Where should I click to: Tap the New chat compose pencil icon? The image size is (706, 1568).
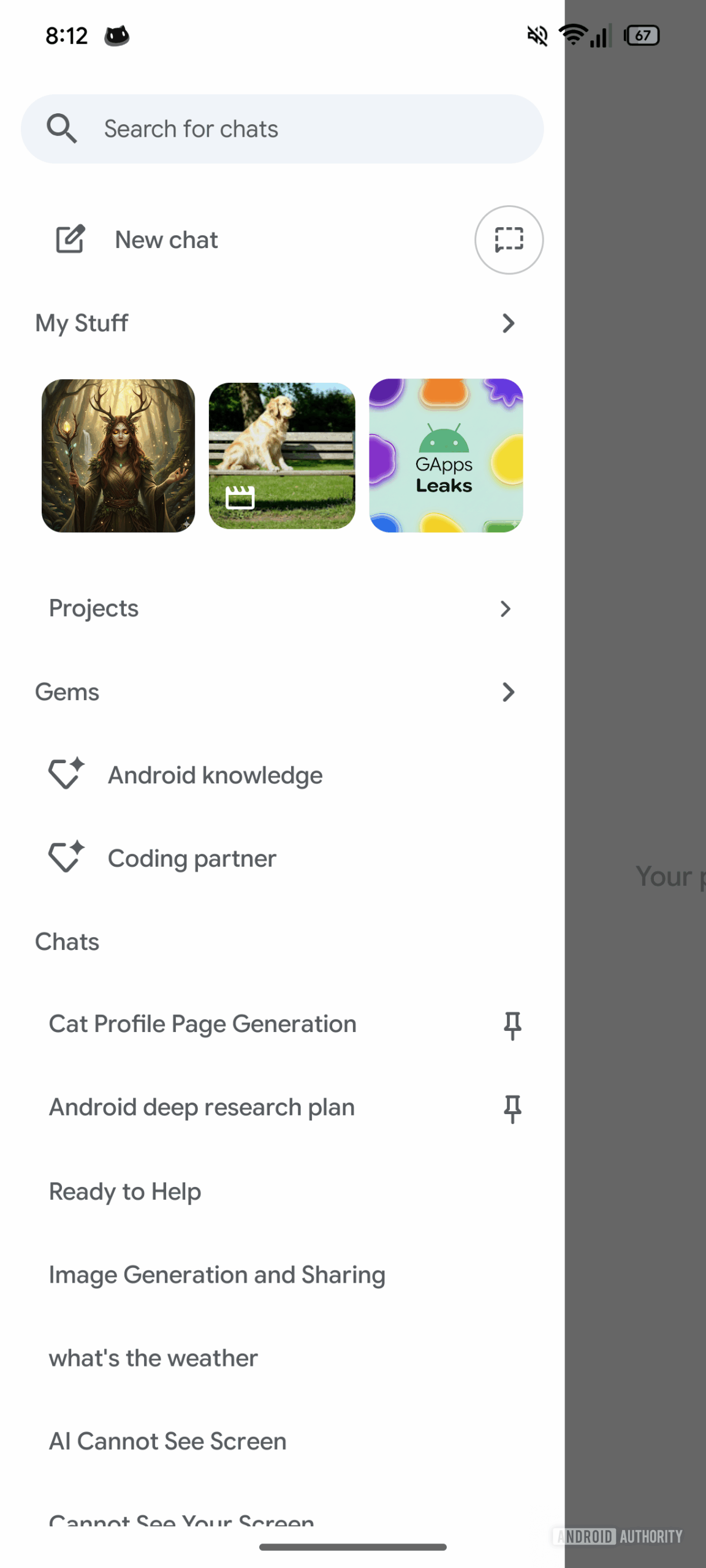point(70,239)
